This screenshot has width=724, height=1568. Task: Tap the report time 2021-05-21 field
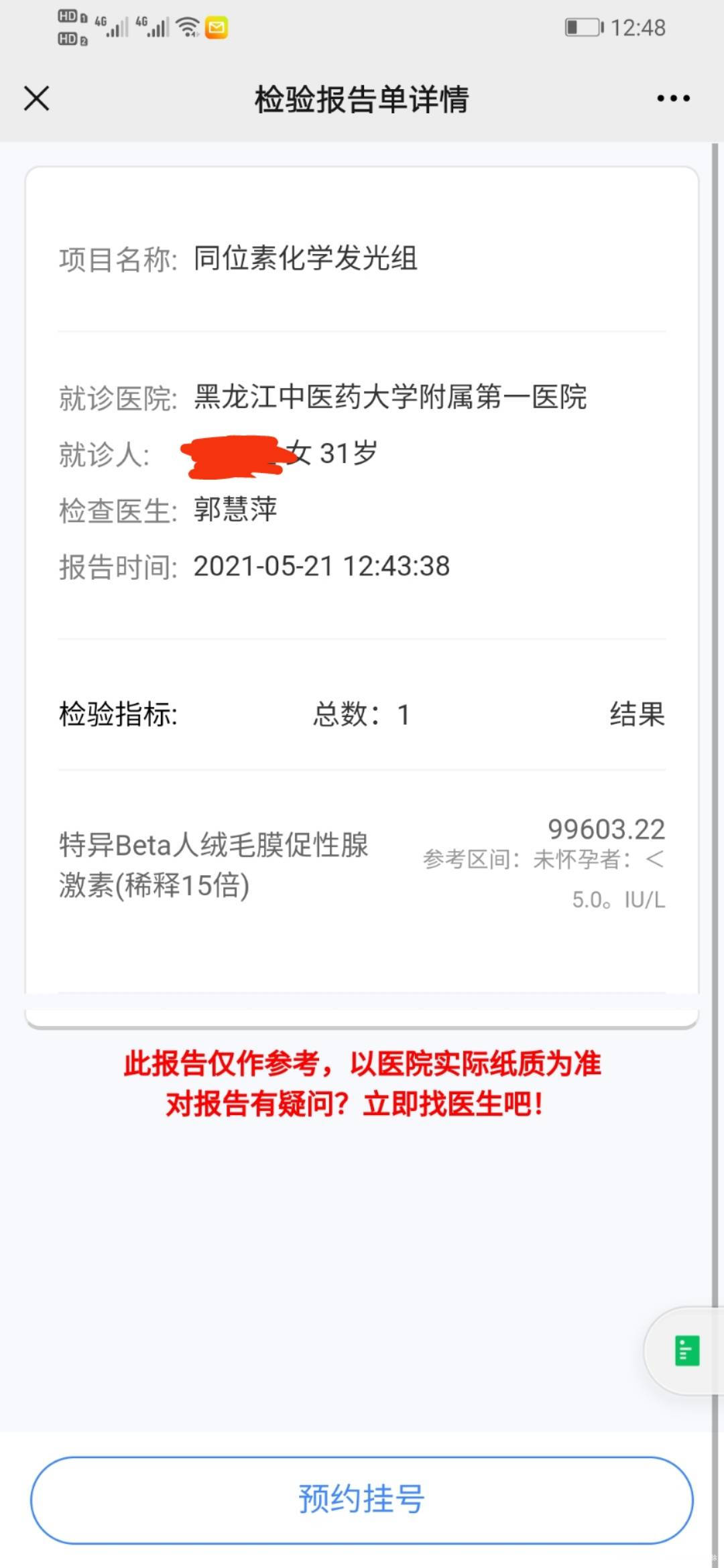[322, 566]
